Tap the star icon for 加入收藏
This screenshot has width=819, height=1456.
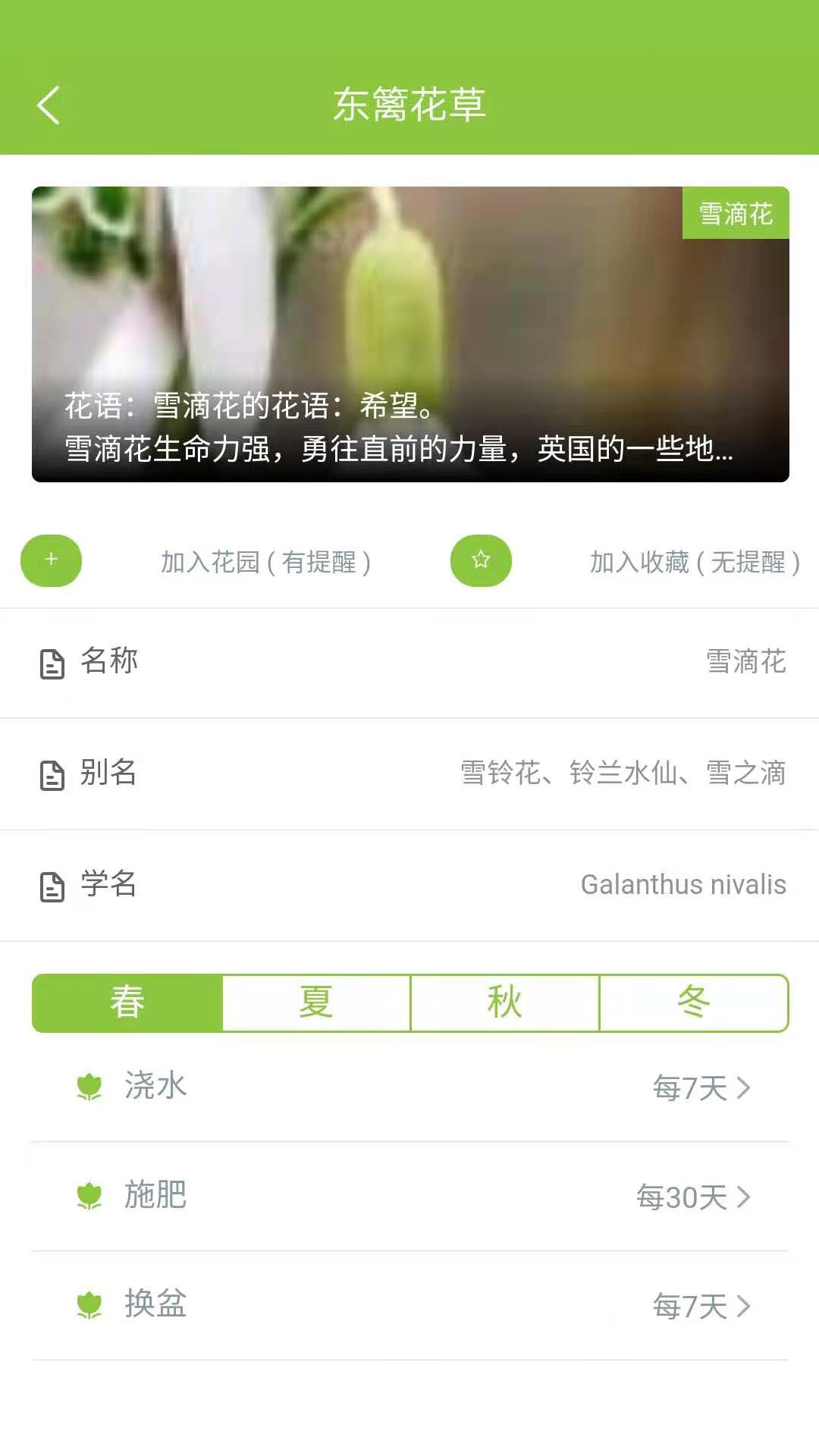point(481,561)
